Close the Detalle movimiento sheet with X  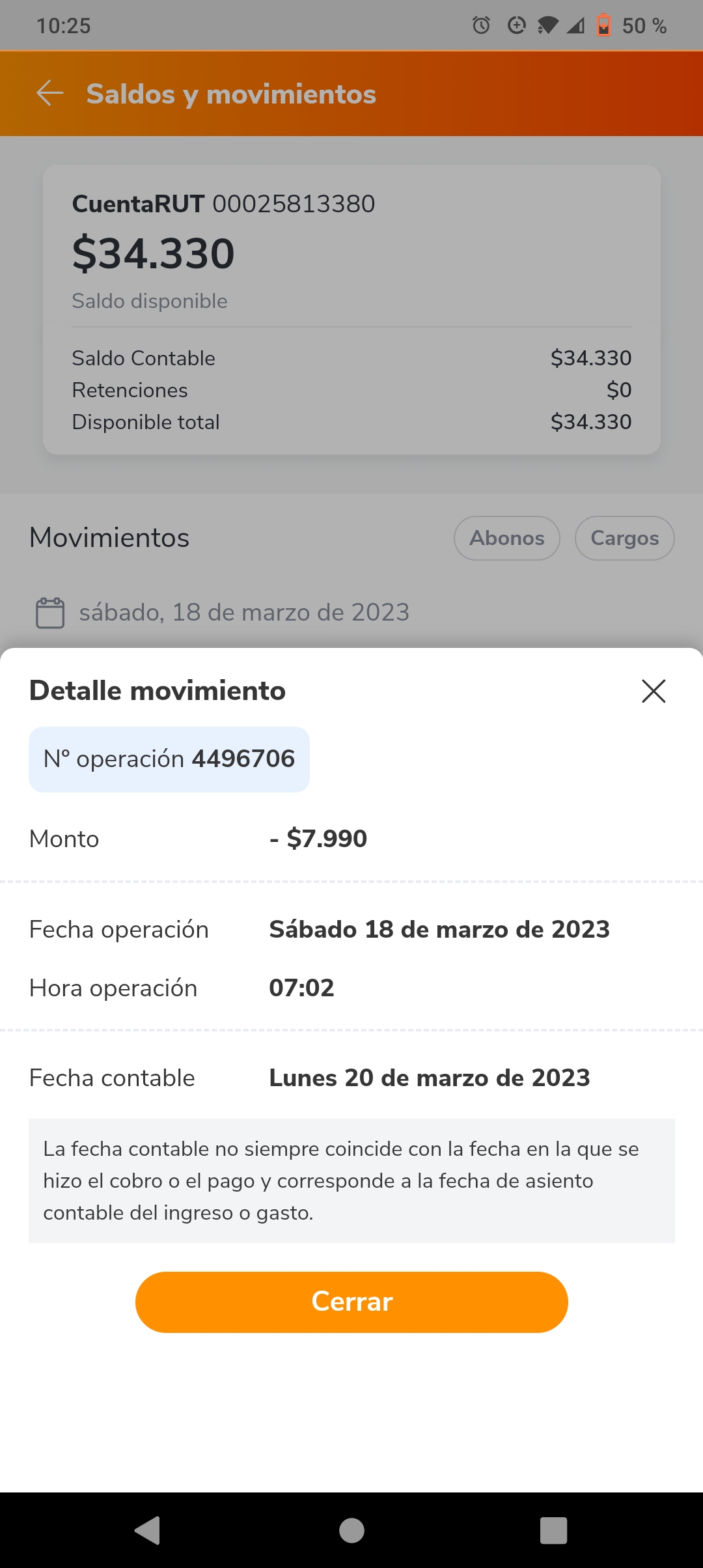(654, 691)
